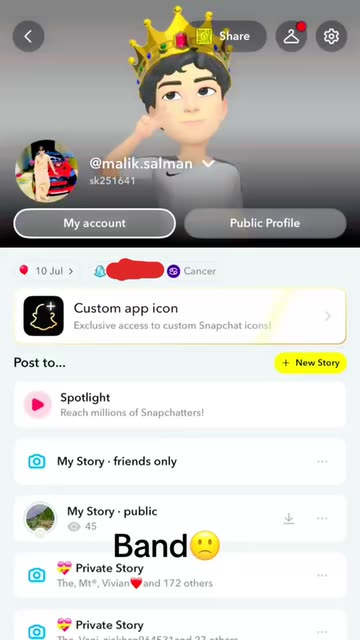
Task: Select My account button
Action: (95, 223)
